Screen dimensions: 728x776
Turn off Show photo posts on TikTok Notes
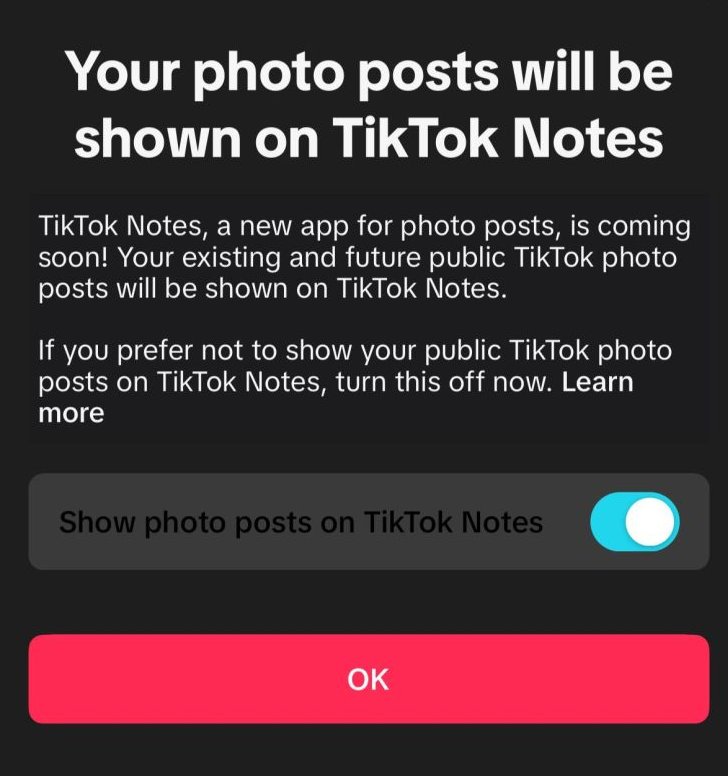(634, 522)
